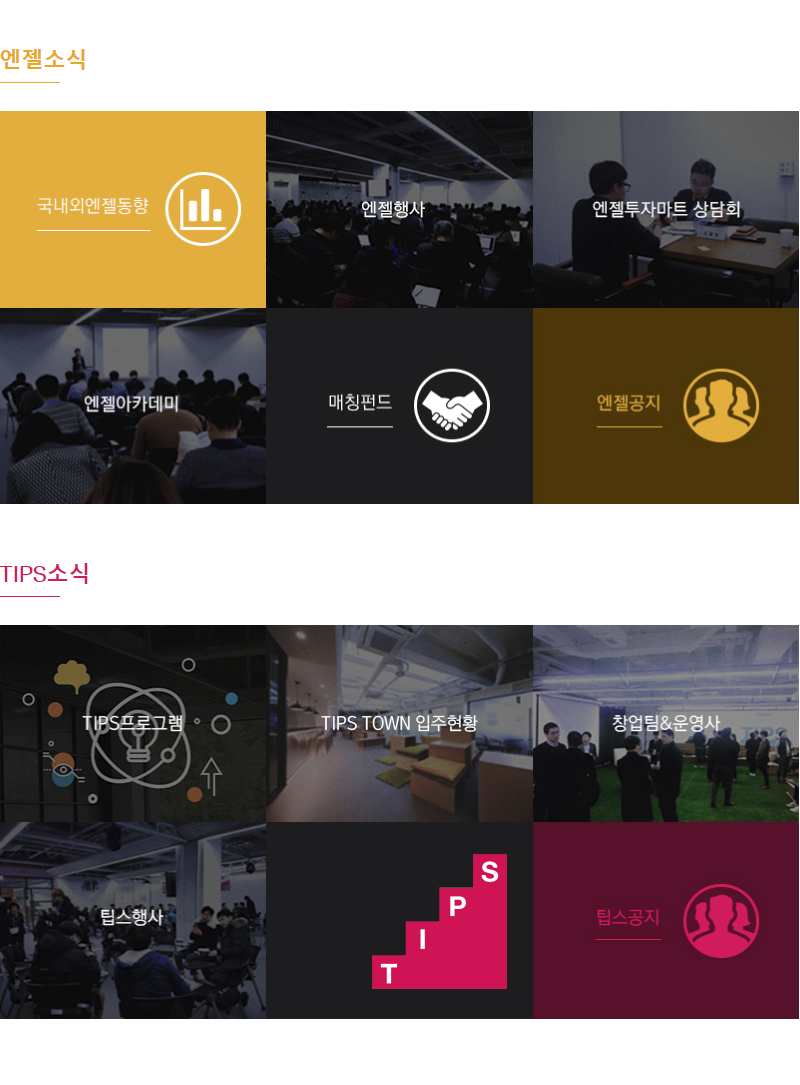The image size is (800, 1085).
Task: Select the 엔젤아카데미 tile
Action: pyautogui.click(x=133, y=405)
